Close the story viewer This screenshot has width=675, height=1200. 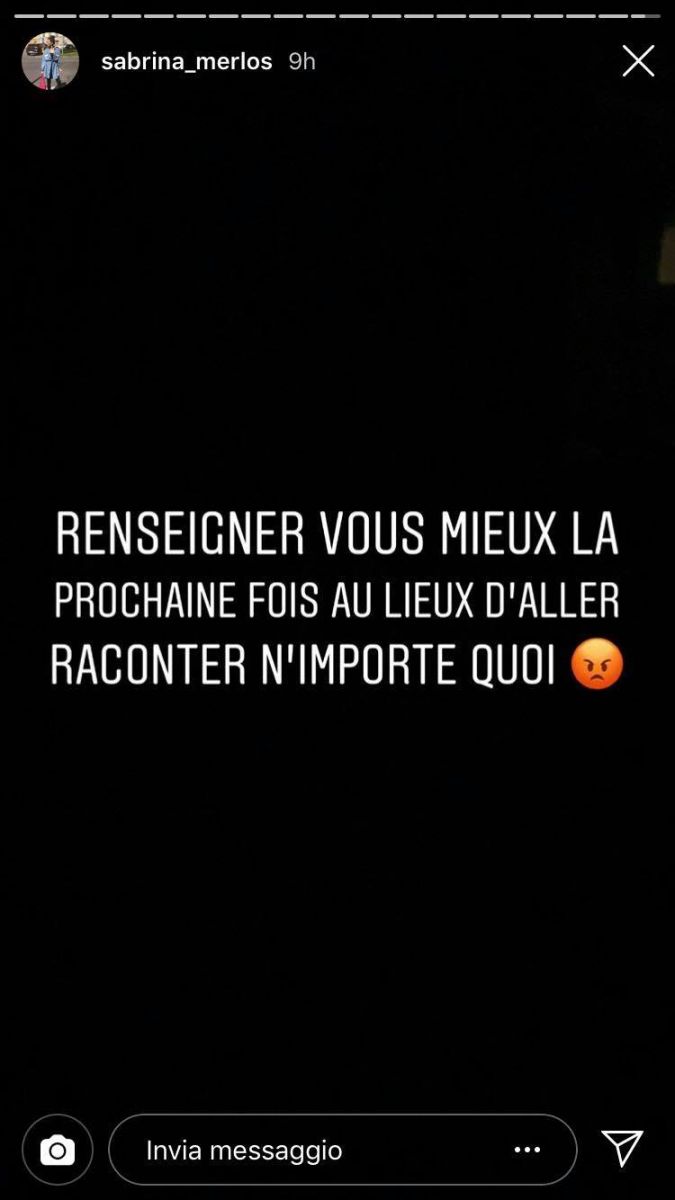(x=638, y=61)
